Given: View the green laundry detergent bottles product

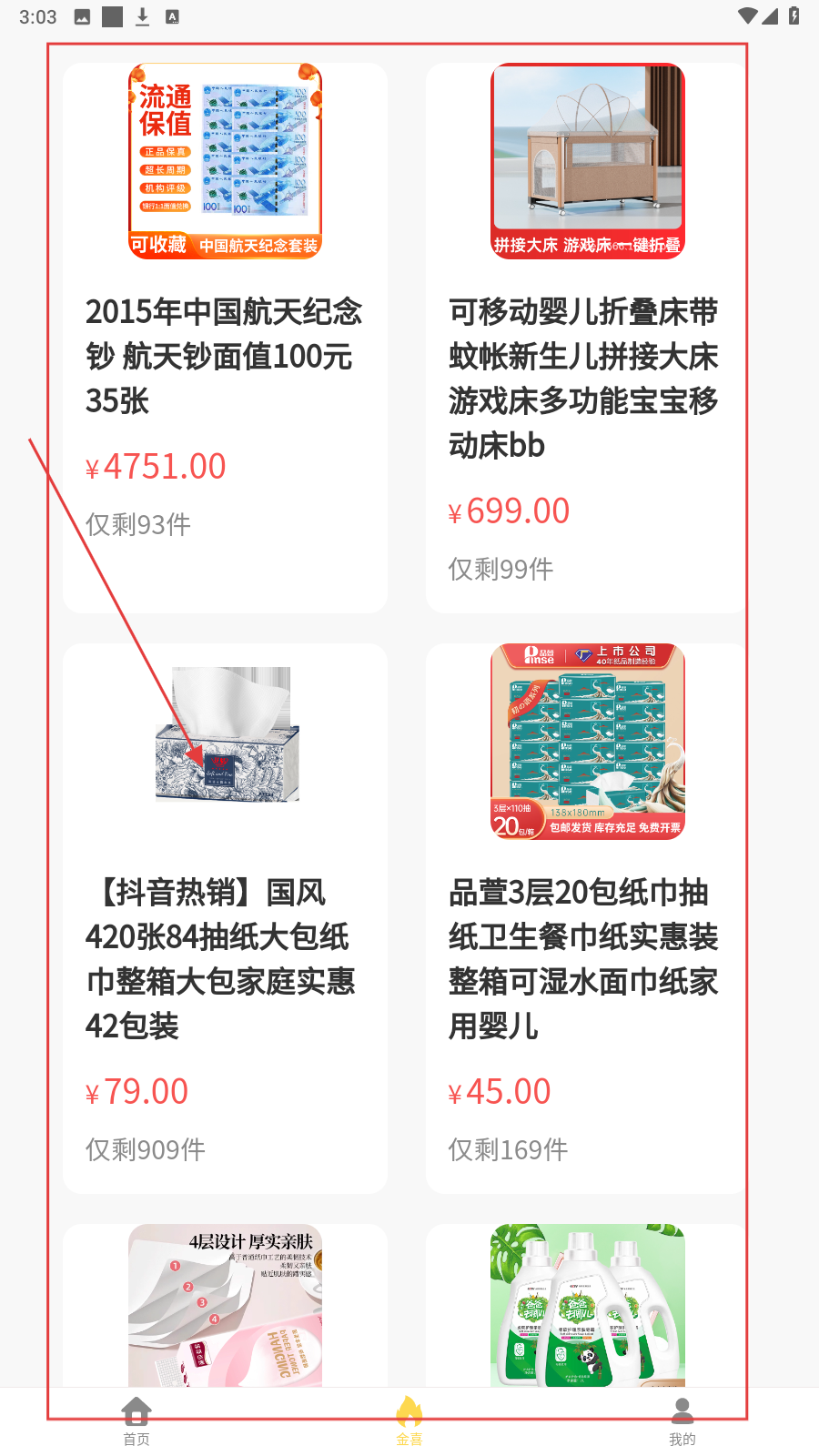Looking at the screenshot, I should tap(587, 1305).
